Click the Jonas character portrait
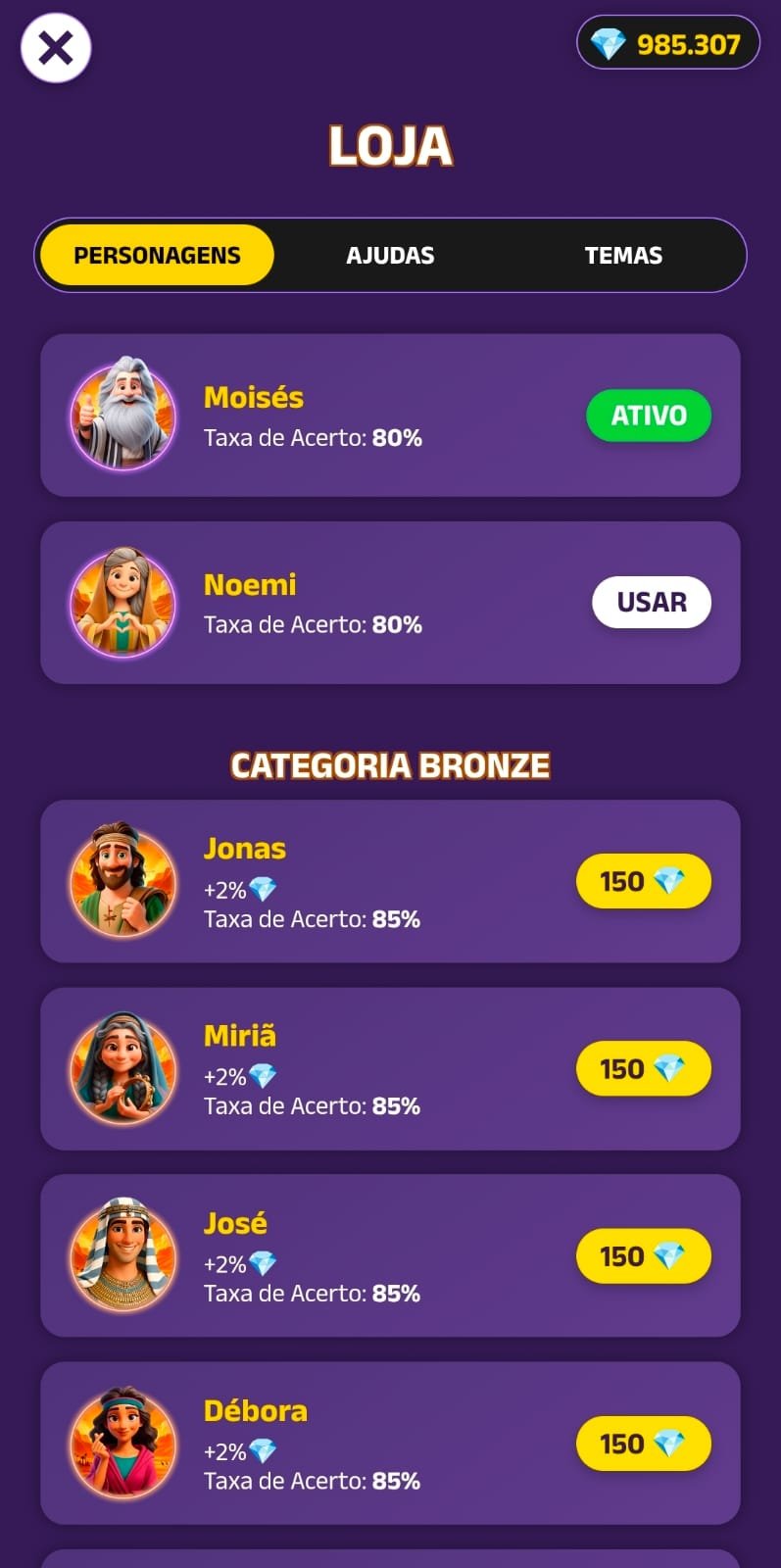781x1568 pixels. tap(122, 880)
